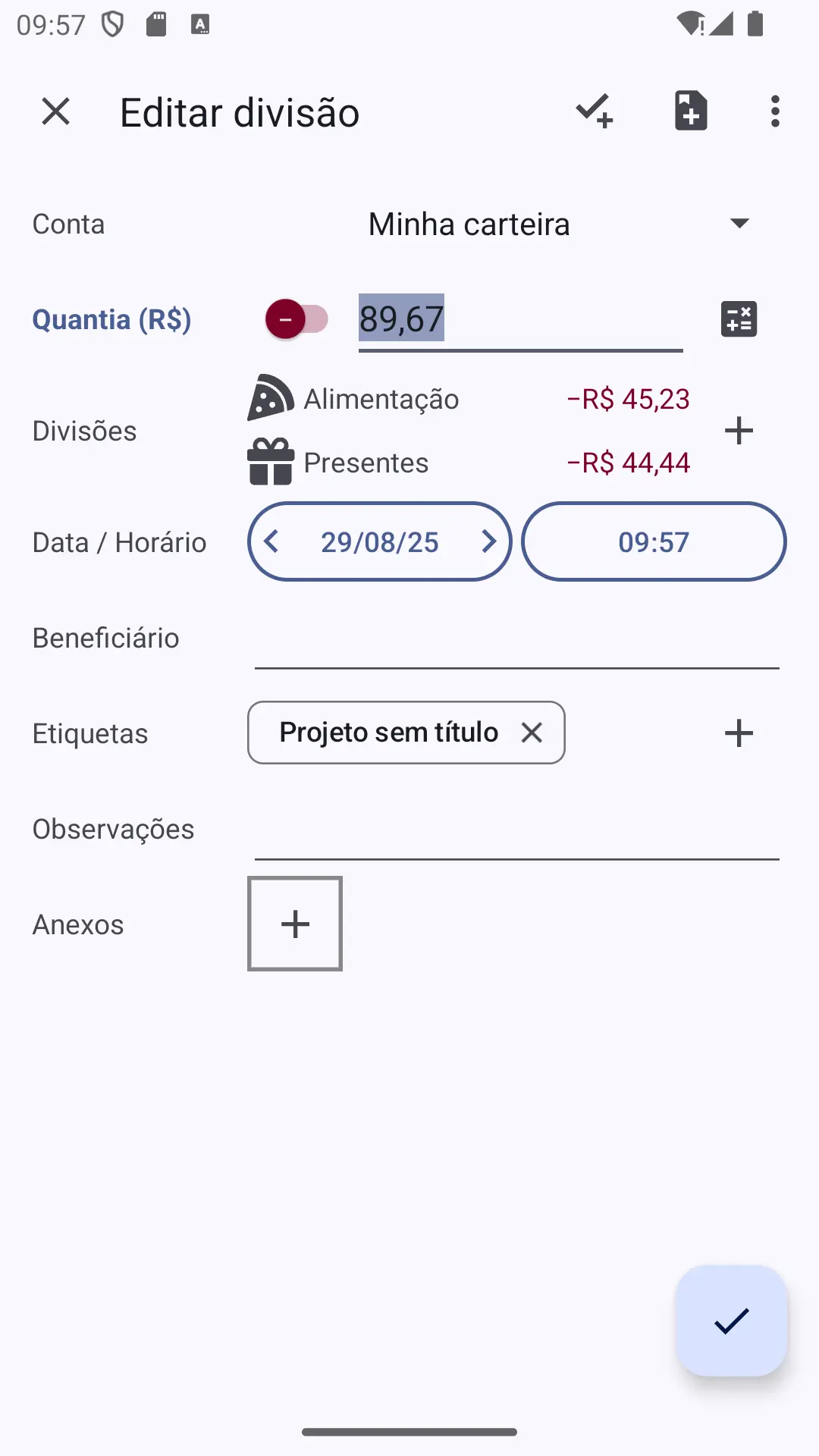Save the split with the checkmark button
819x1456 pixels.
point(731,1320)
